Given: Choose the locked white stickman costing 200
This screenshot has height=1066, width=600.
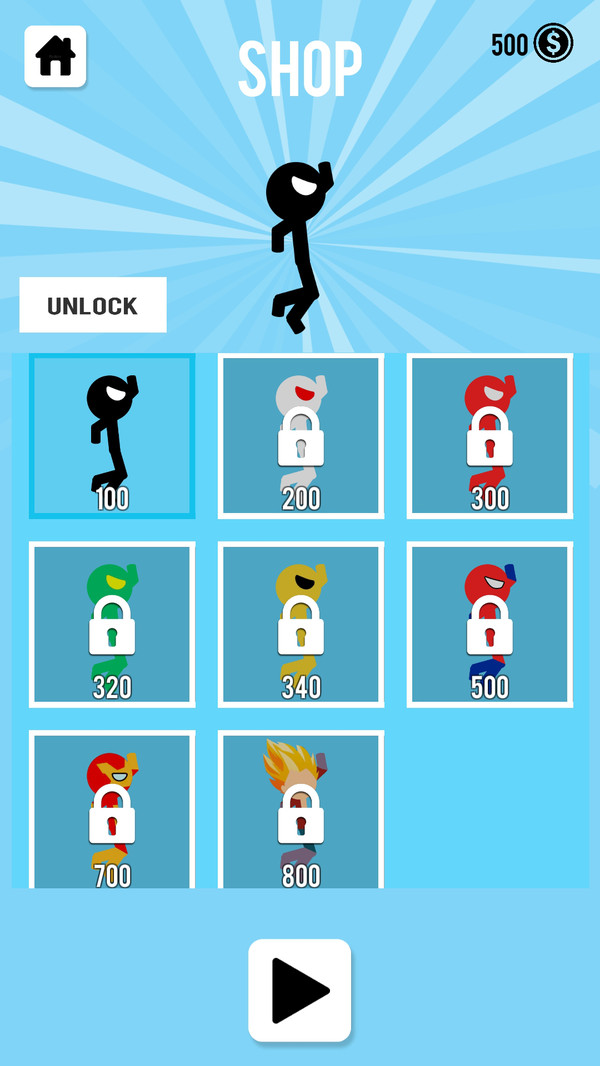Looking at the screenshot, I should pyautogui.click(x=300, y=436).
